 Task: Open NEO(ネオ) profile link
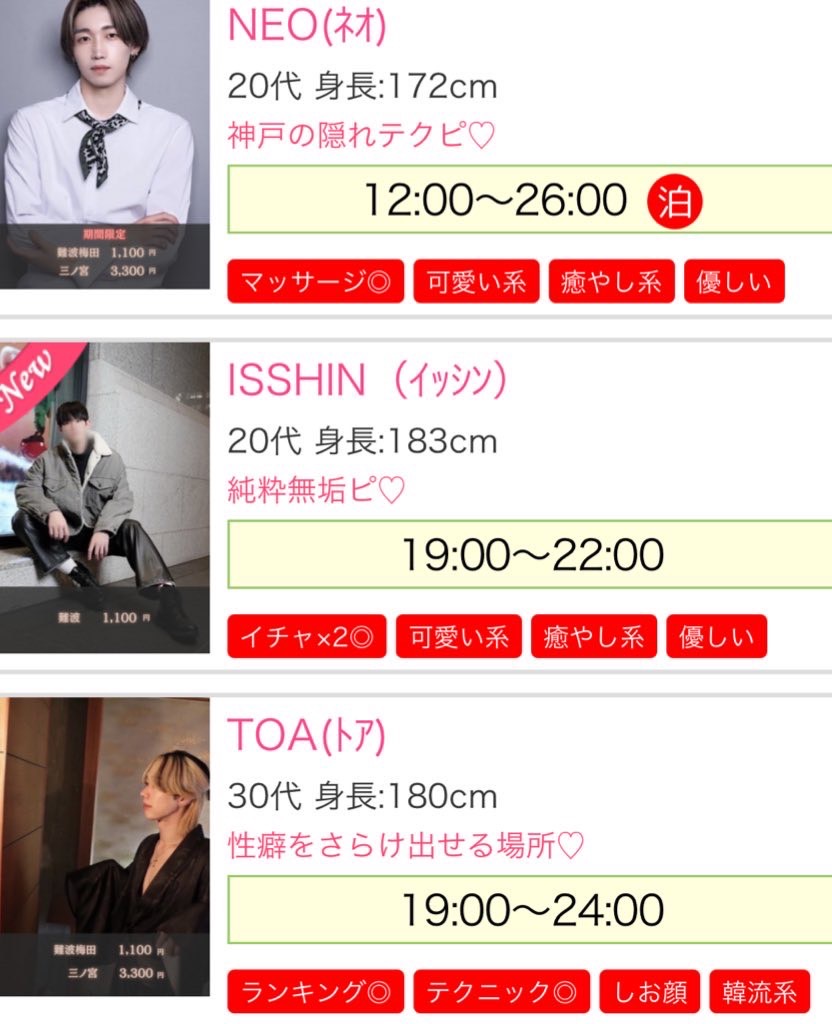(x=307, y=27)
